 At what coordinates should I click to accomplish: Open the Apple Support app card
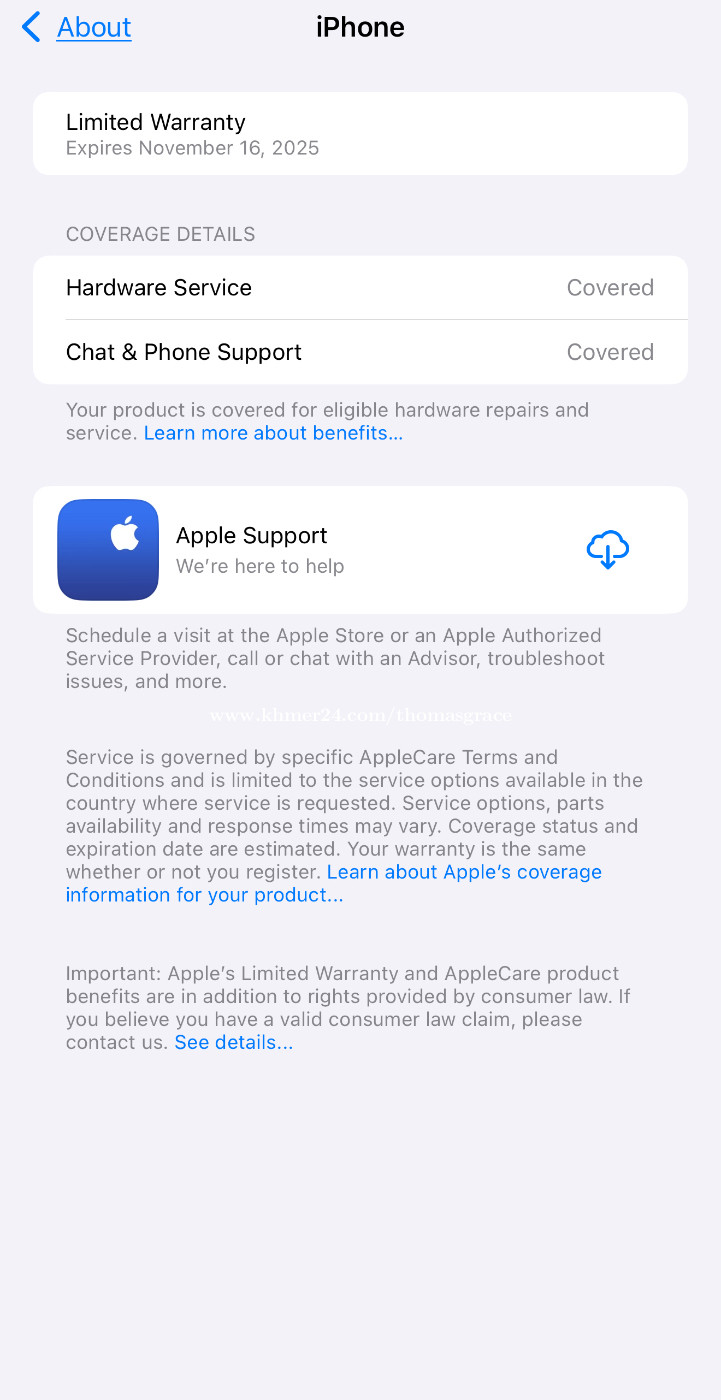360,550
